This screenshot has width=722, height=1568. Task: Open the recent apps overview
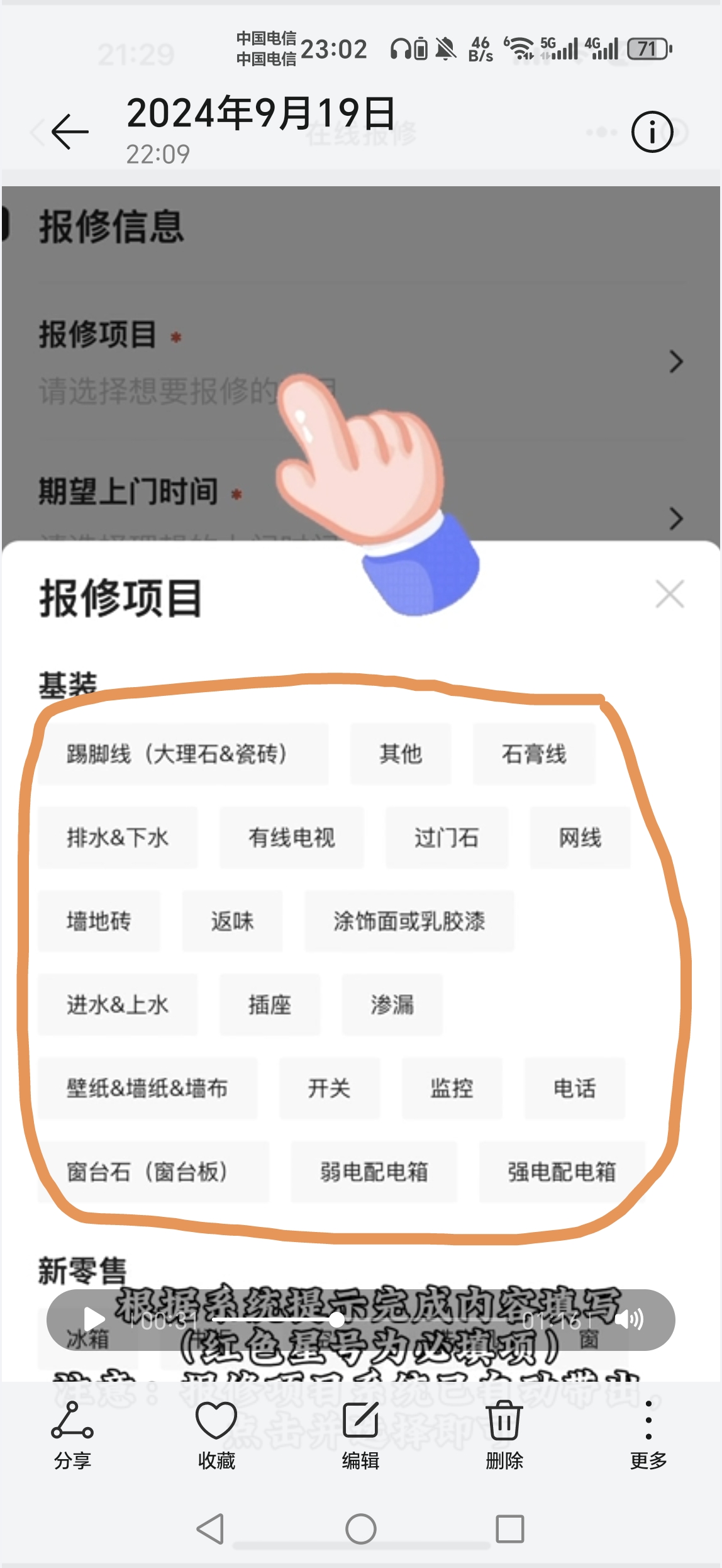509,1528
